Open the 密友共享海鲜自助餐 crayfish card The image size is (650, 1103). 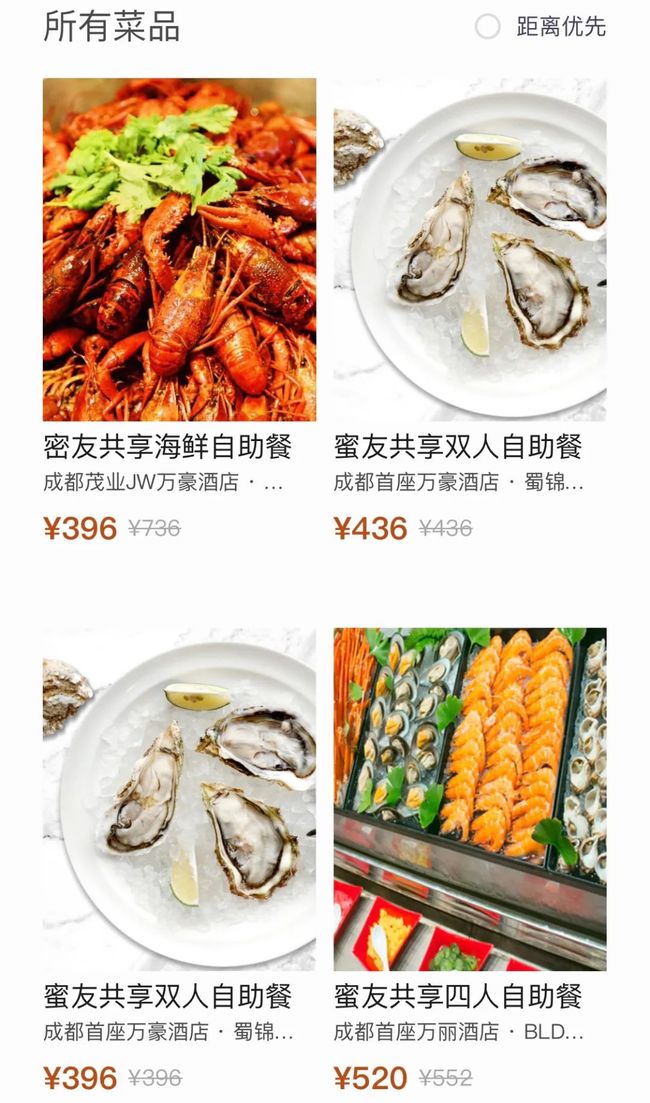(179, 310)
